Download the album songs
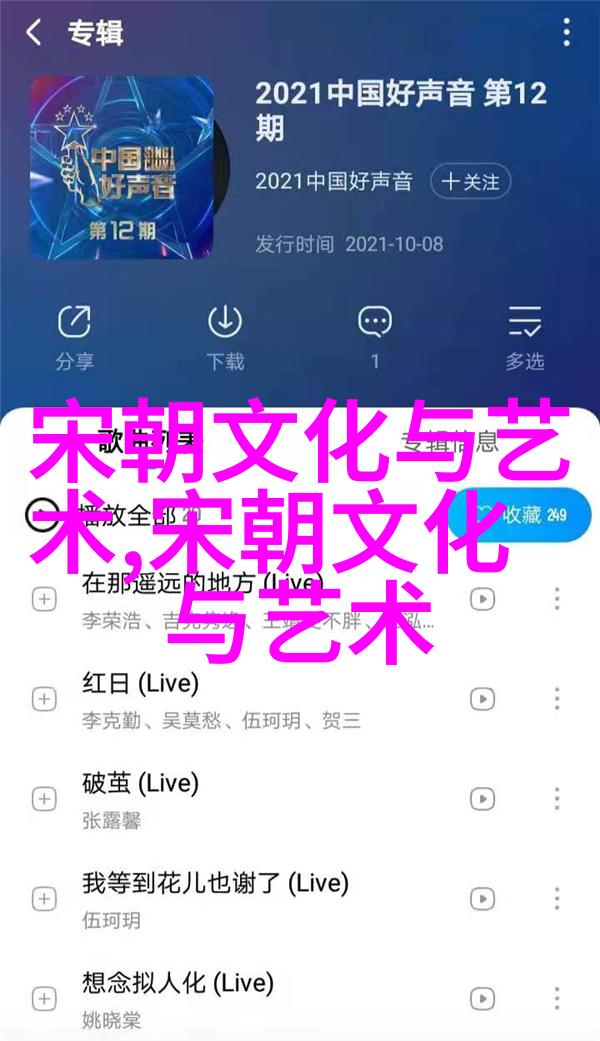Viewport: 600px width, 1041px height. point(224,336)
